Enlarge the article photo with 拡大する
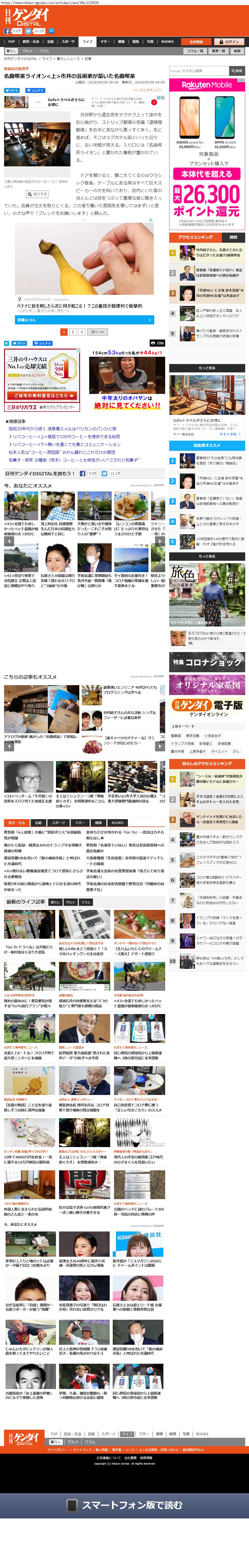The width and height of the screenshot is (249, 1568). (x=37, y=194)
